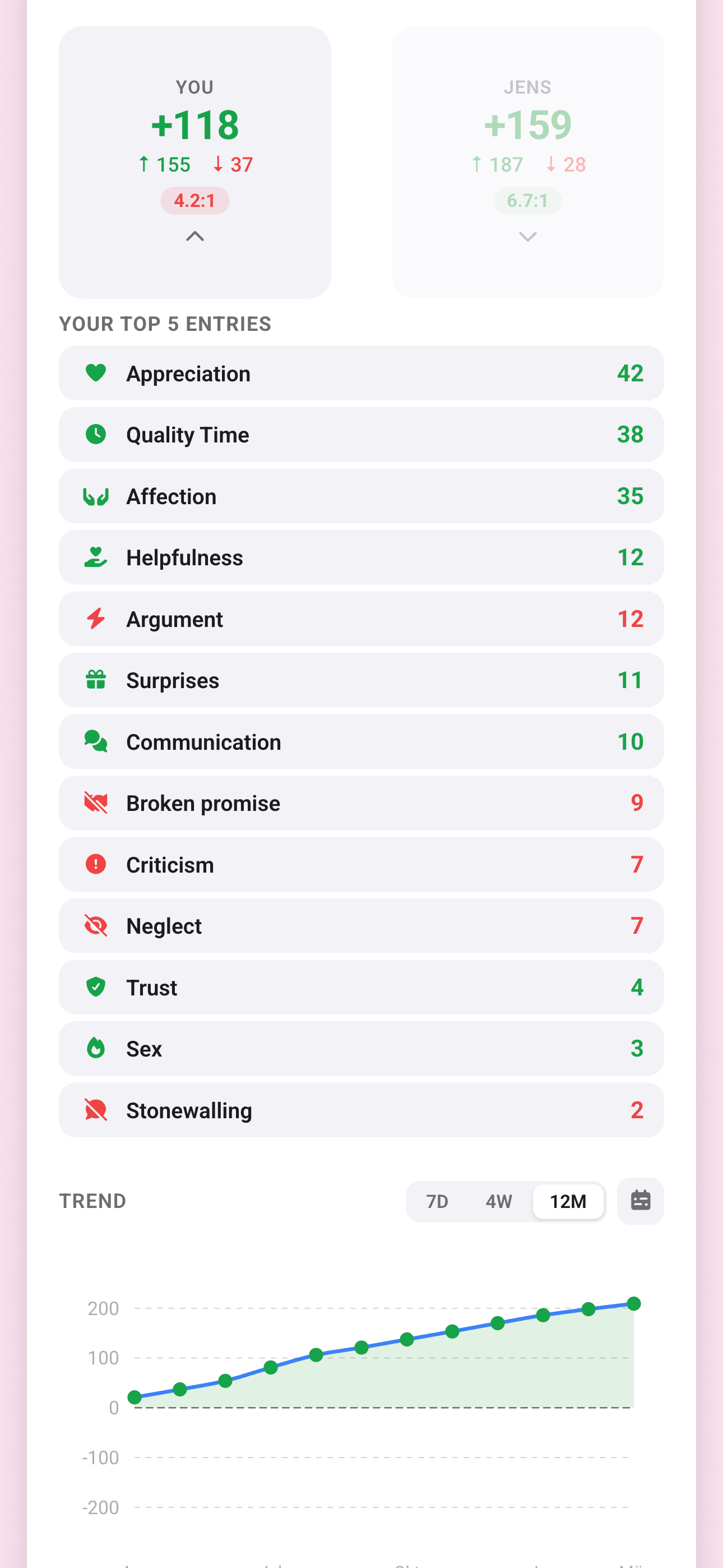Open the Appreciation entry
This screenshot has height=1568, width=723.
(x=361, y=373)
